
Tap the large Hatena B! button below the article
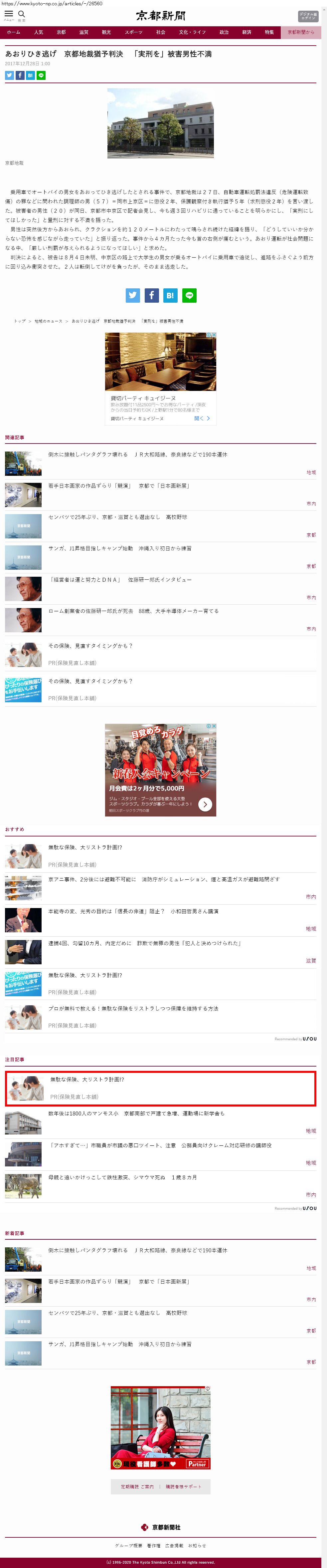pyautogui.click(x=170, y=295)
